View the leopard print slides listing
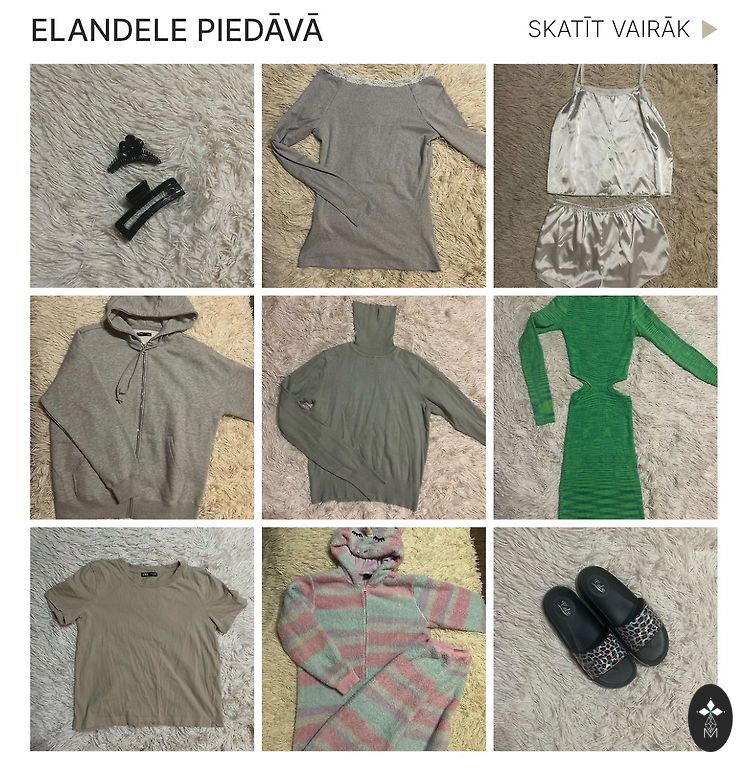Screen dimensions: 749x768 595,630
